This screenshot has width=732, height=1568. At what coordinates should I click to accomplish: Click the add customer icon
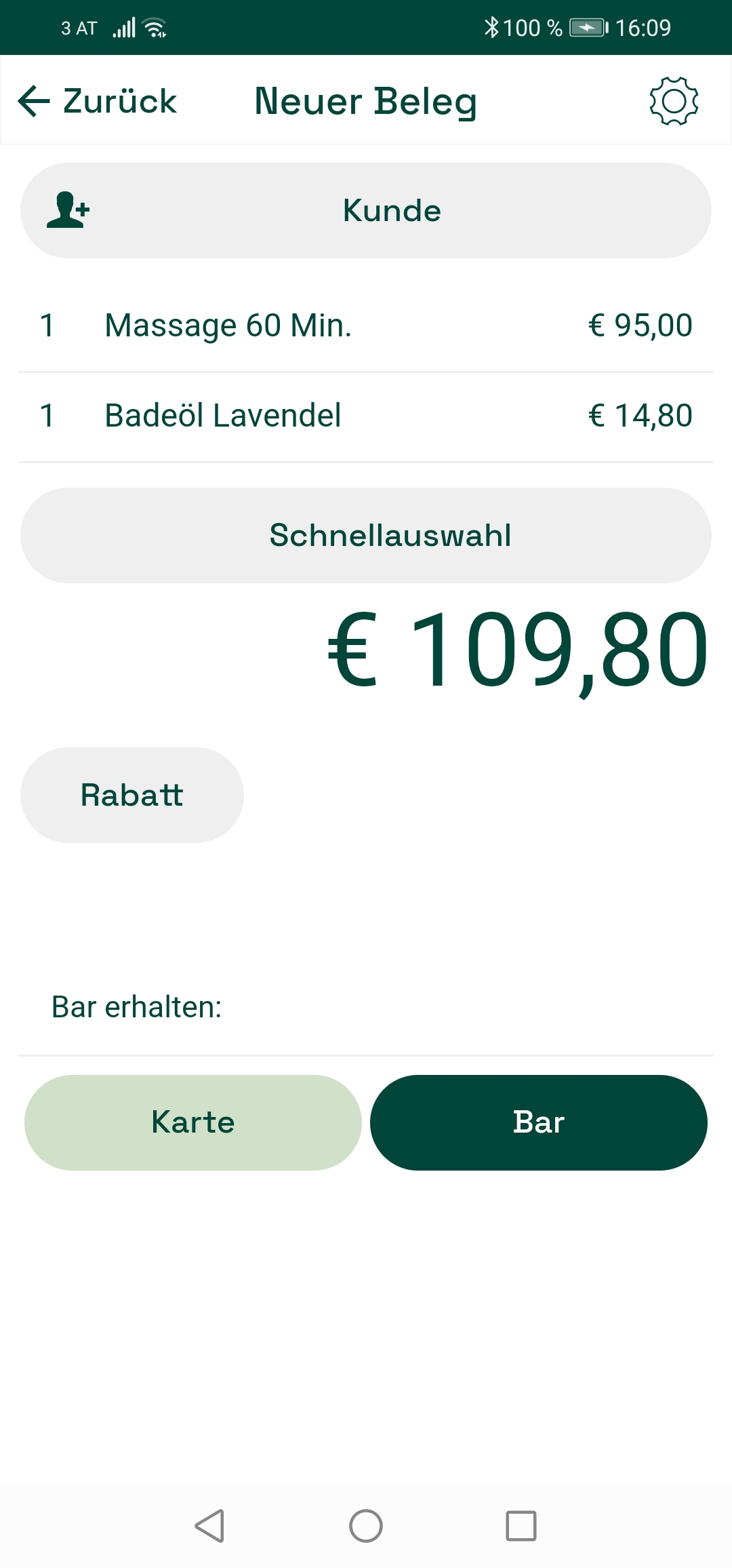click(x=68, y=210)
